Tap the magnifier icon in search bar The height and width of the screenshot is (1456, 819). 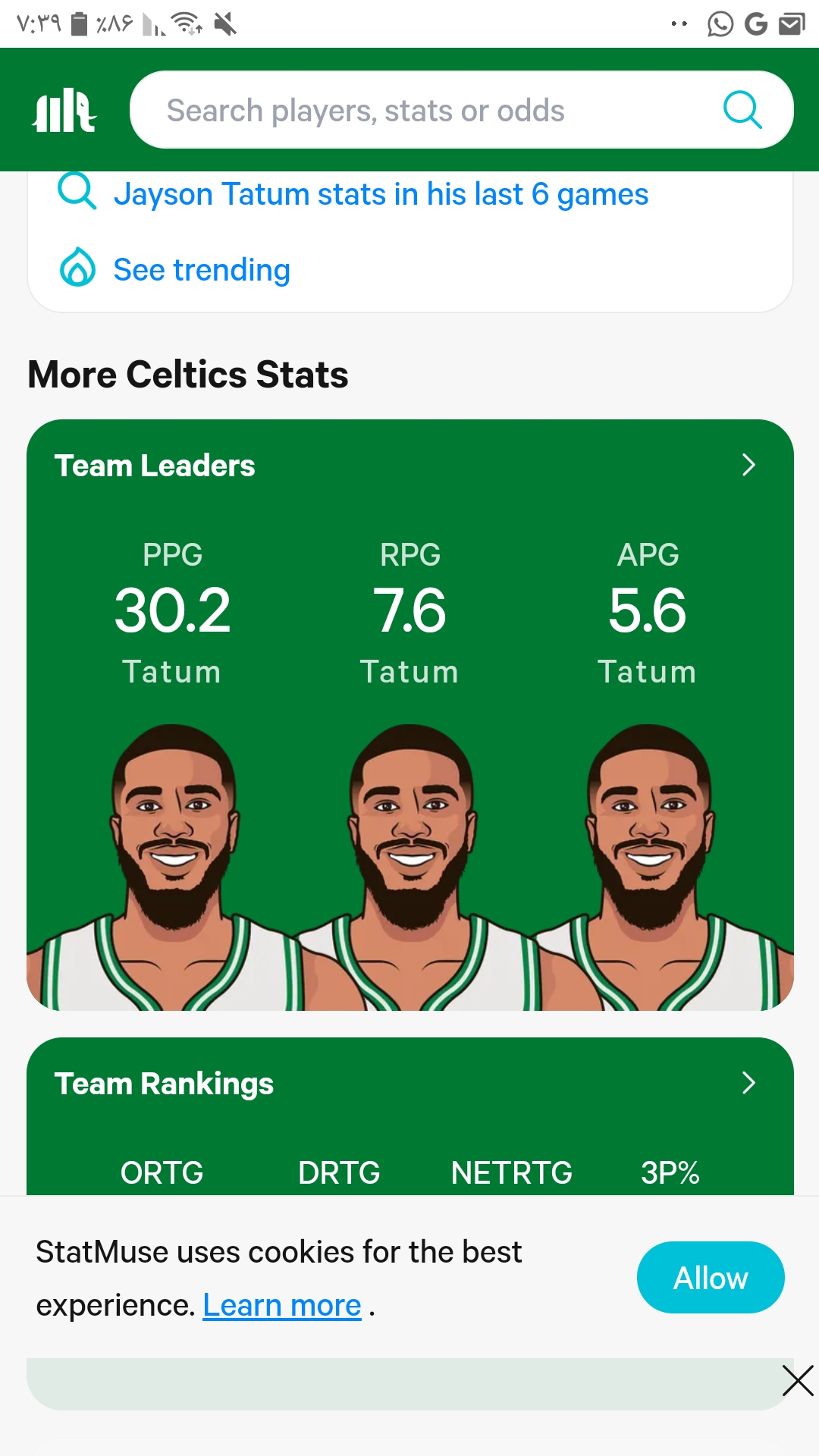point(742,111)
